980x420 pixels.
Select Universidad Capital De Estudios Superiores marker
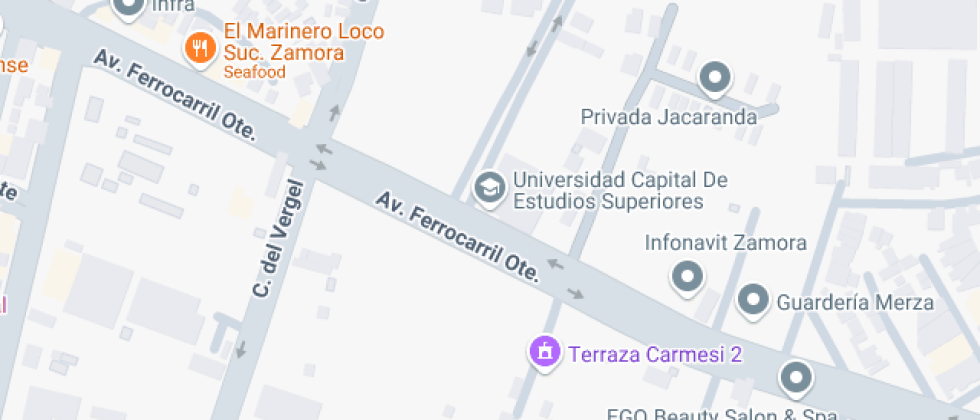click(x=489, y=188)
